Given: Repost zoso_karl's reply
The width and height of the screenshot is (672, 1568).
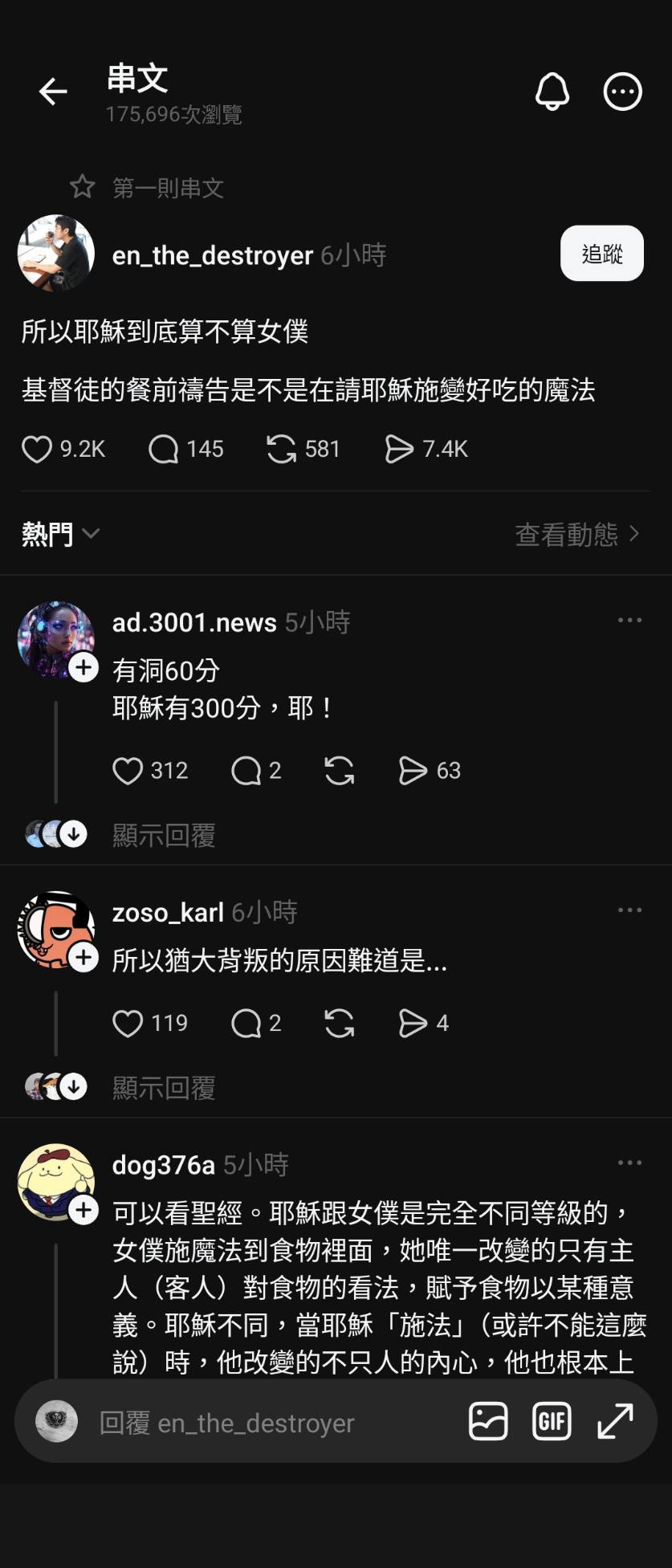Looking at the screenshot, I should tap(339, 1023).
